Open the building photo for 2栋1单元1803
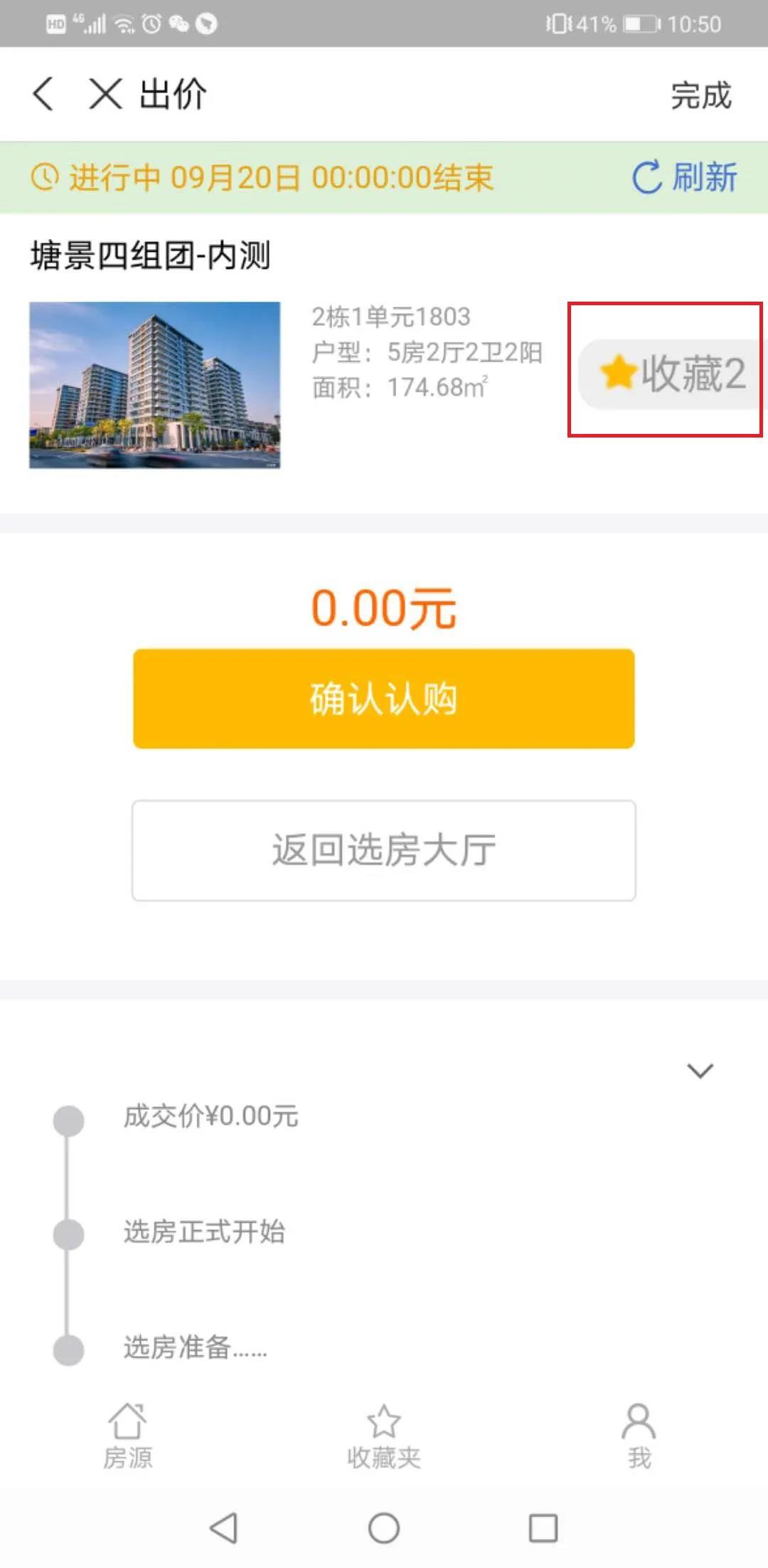 coord(154,385)
